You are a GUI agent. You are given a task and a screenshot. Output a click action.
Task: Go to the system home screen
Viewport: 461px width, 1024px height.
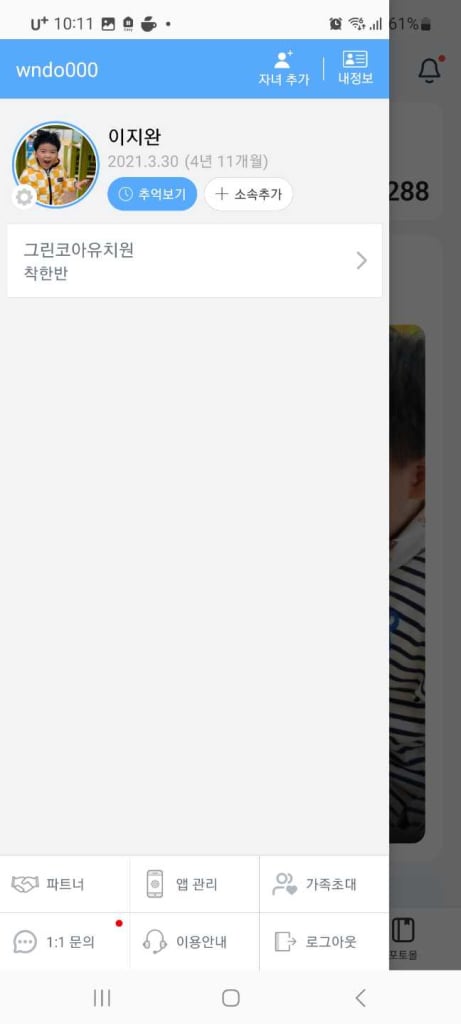[x=230, y=997]
